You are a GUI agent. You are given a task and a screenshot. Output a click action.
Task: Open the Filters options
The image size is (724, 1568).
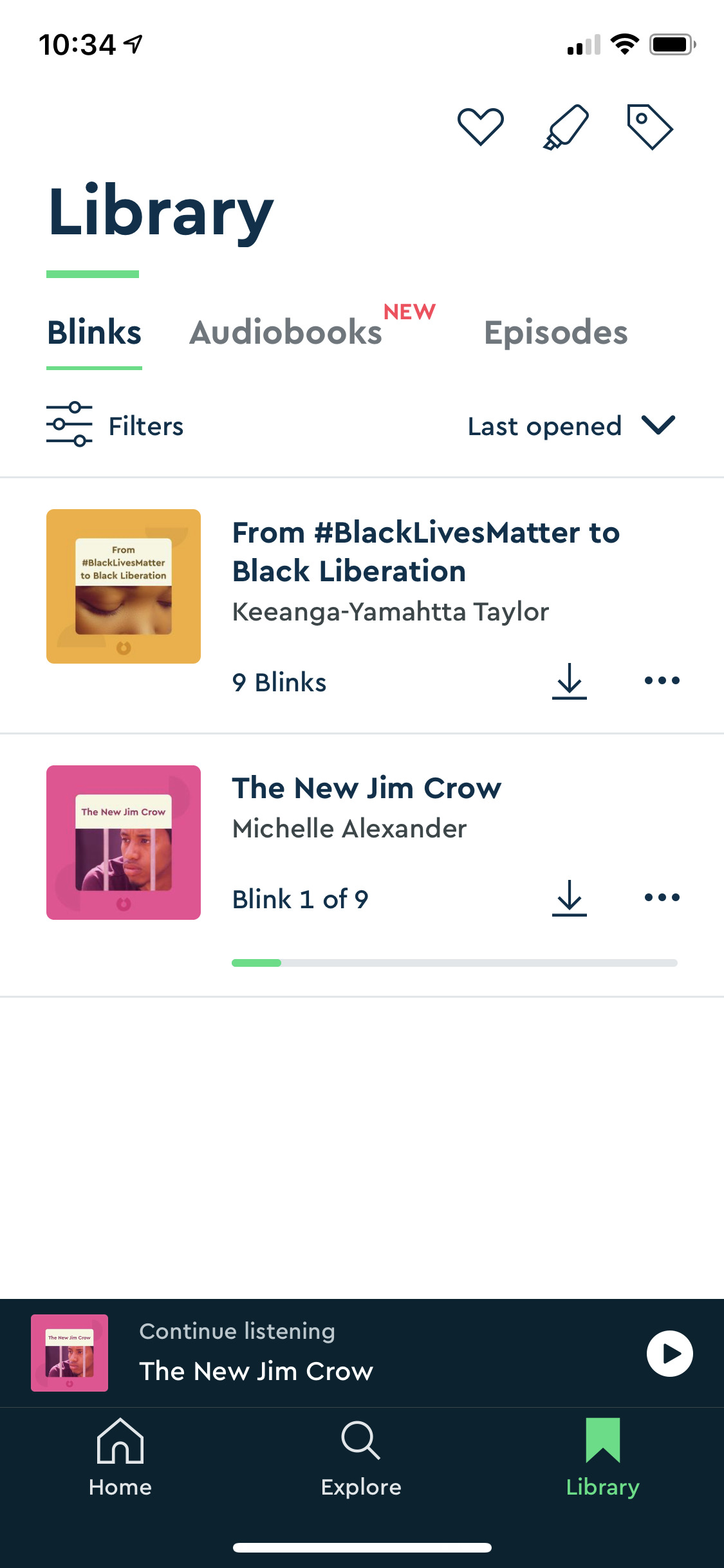tap(115, 425)
